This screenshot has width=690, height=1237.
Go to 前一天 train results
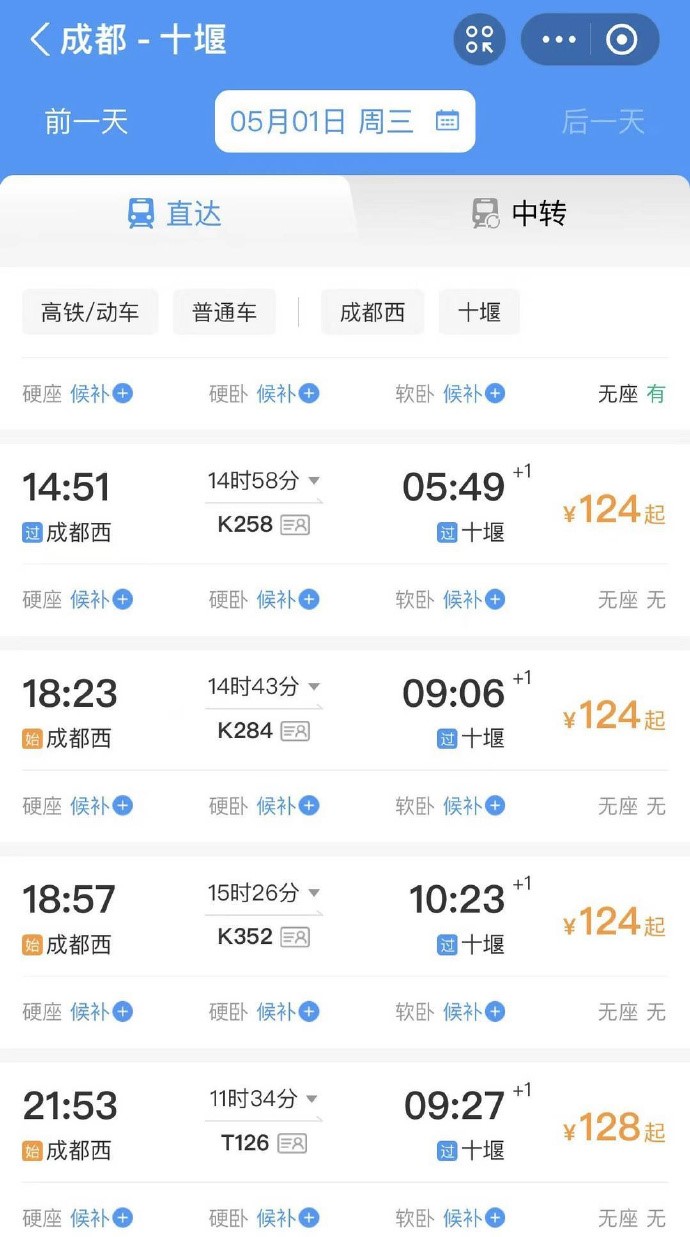(86, 122)
